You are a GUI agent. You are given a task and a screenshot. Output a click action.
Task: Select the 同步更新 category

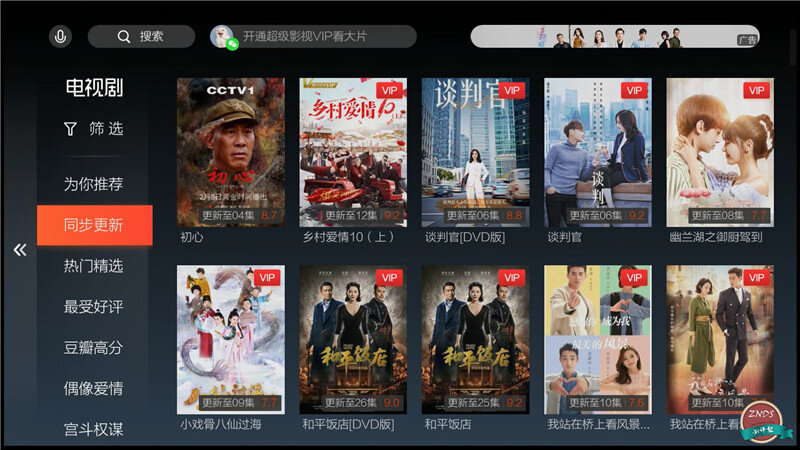[94, 225]
